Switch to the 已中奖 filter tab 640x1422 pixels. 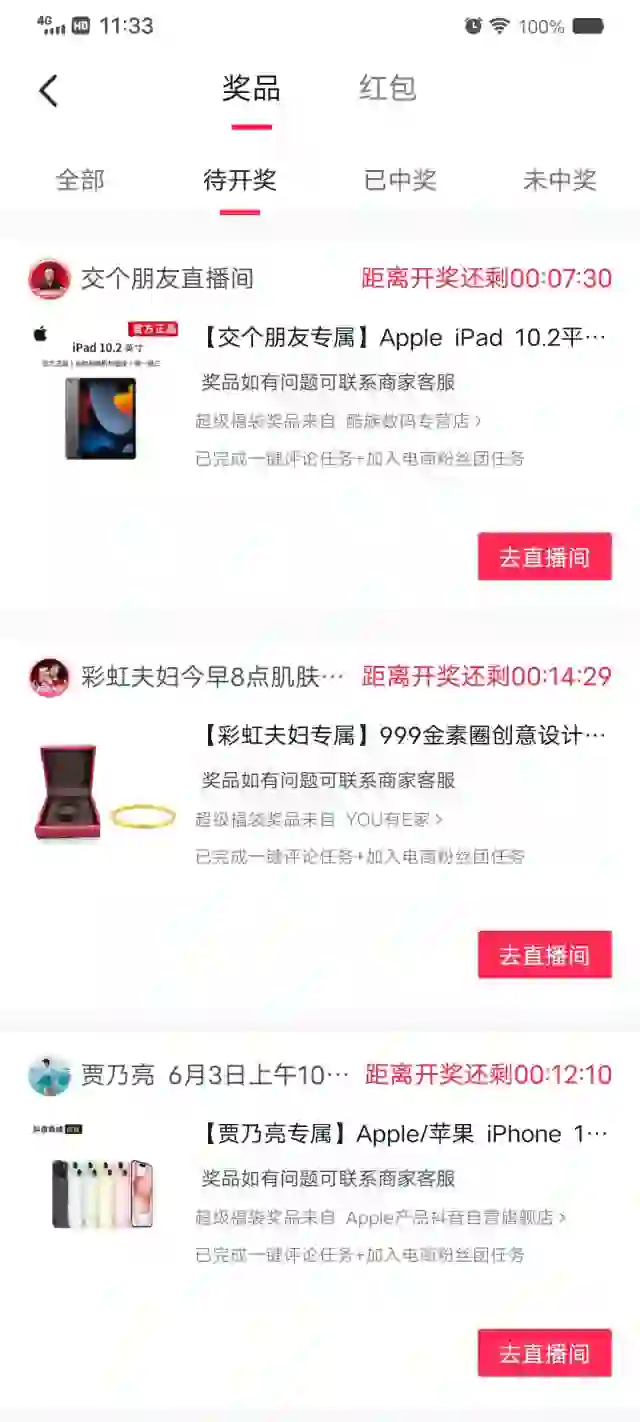pos(400,180)
